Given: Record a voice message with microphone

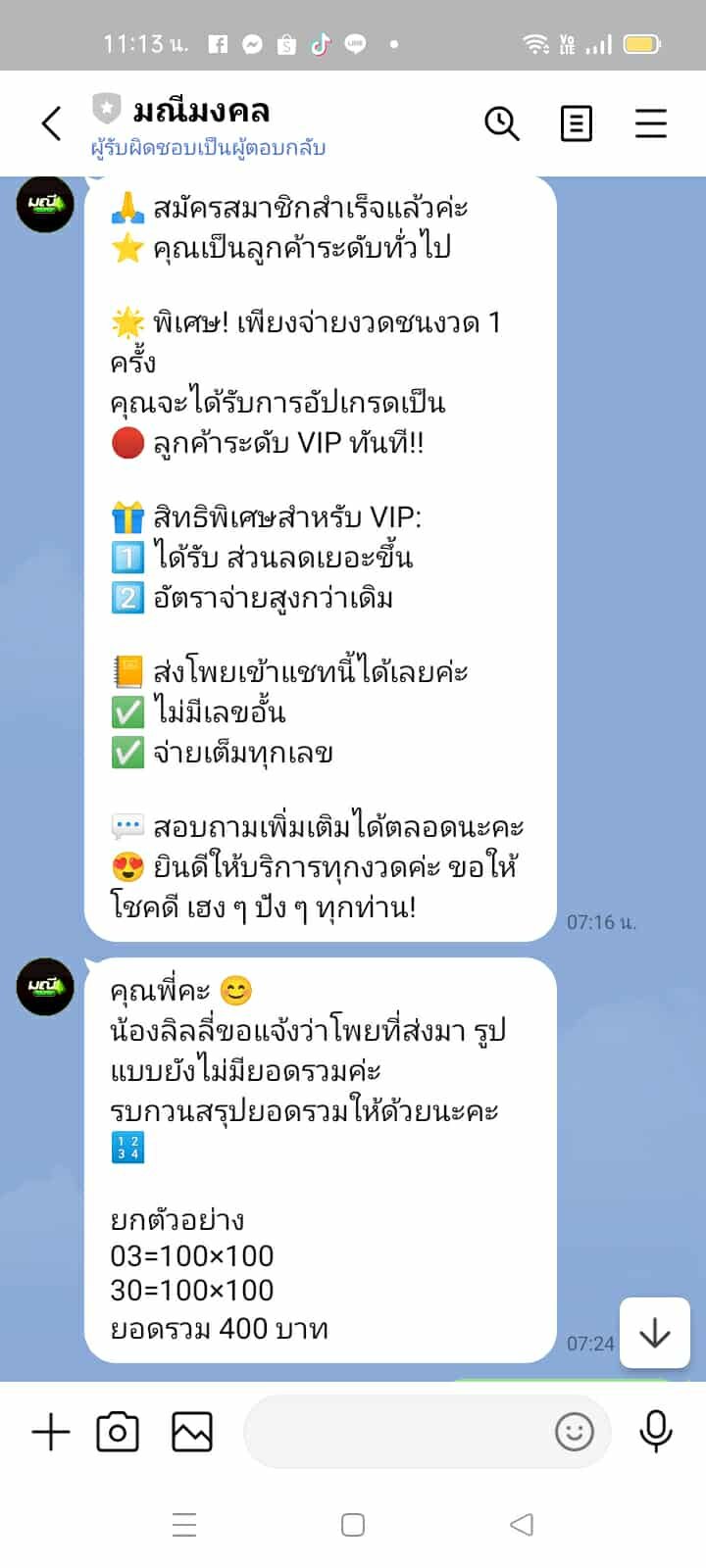Looking at the screenshot, I should coord(655,1432).
